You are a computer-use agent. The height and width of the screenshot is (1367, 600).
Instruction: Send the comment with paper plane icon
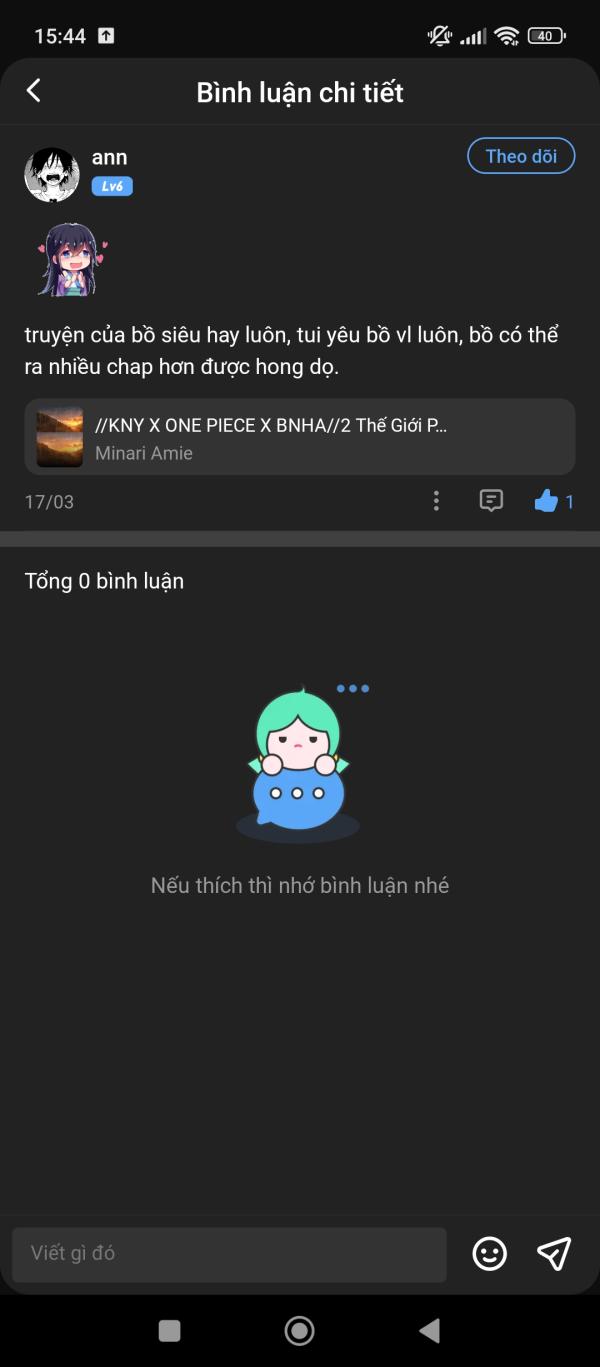(554, 1254)
